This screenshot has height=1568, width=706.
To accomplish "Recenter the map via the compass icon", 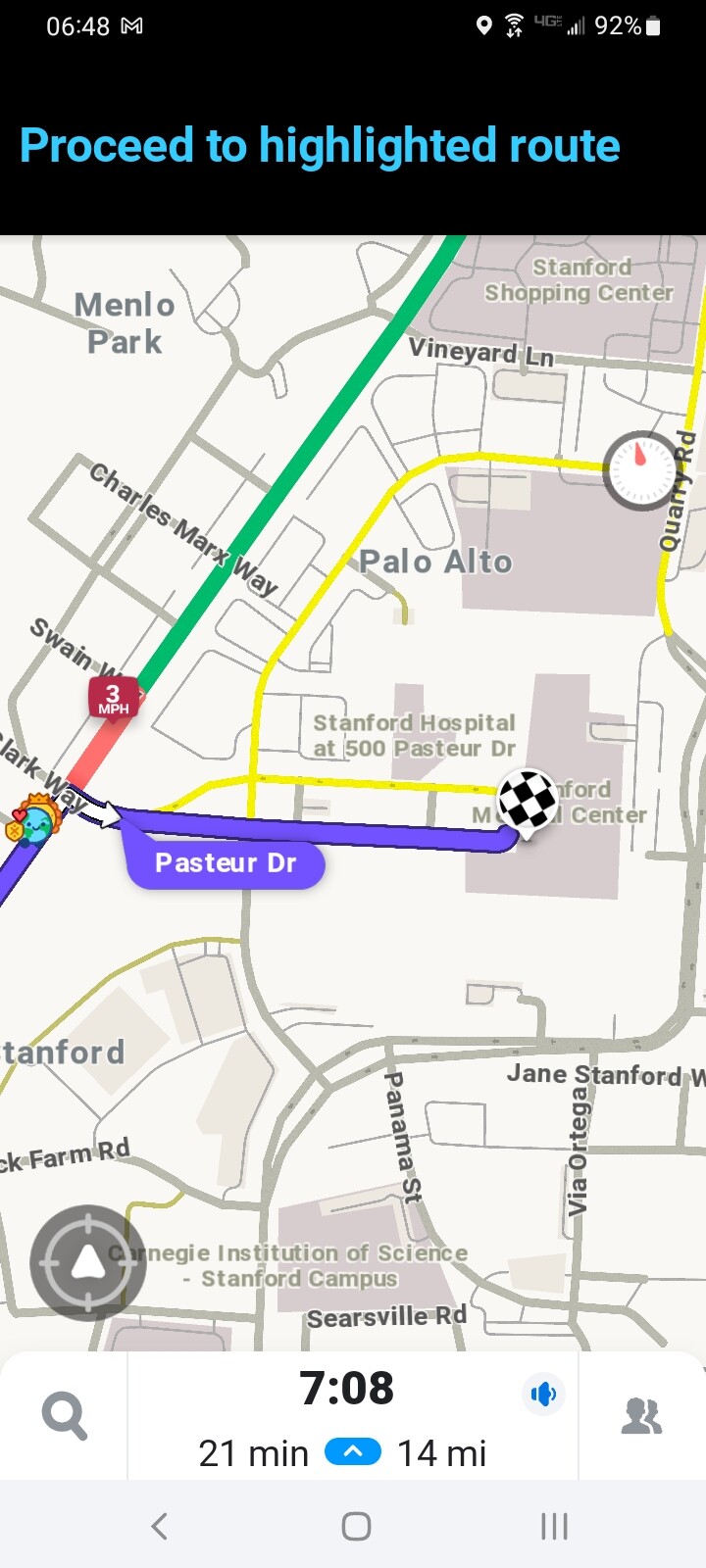I will point(87,1262).
